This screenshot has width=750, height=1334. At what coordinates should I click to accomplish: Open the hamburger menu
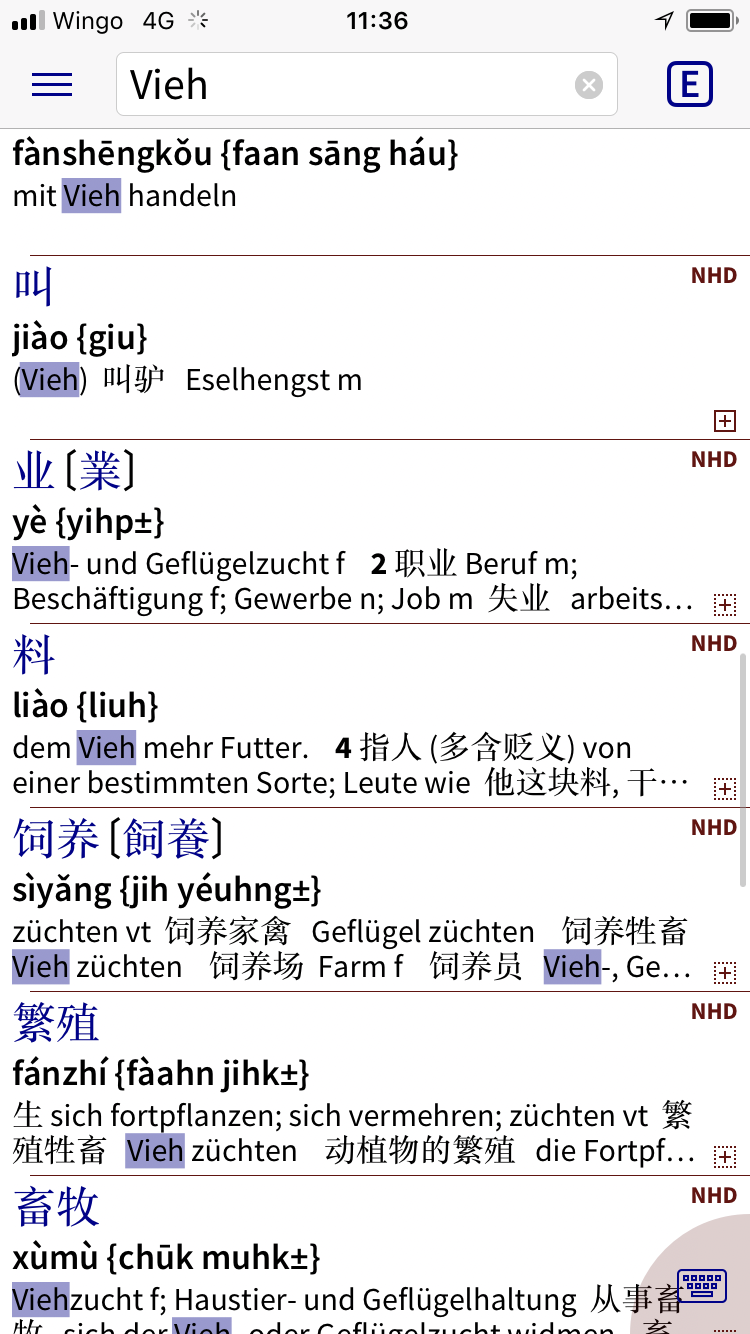click(52, 85)
